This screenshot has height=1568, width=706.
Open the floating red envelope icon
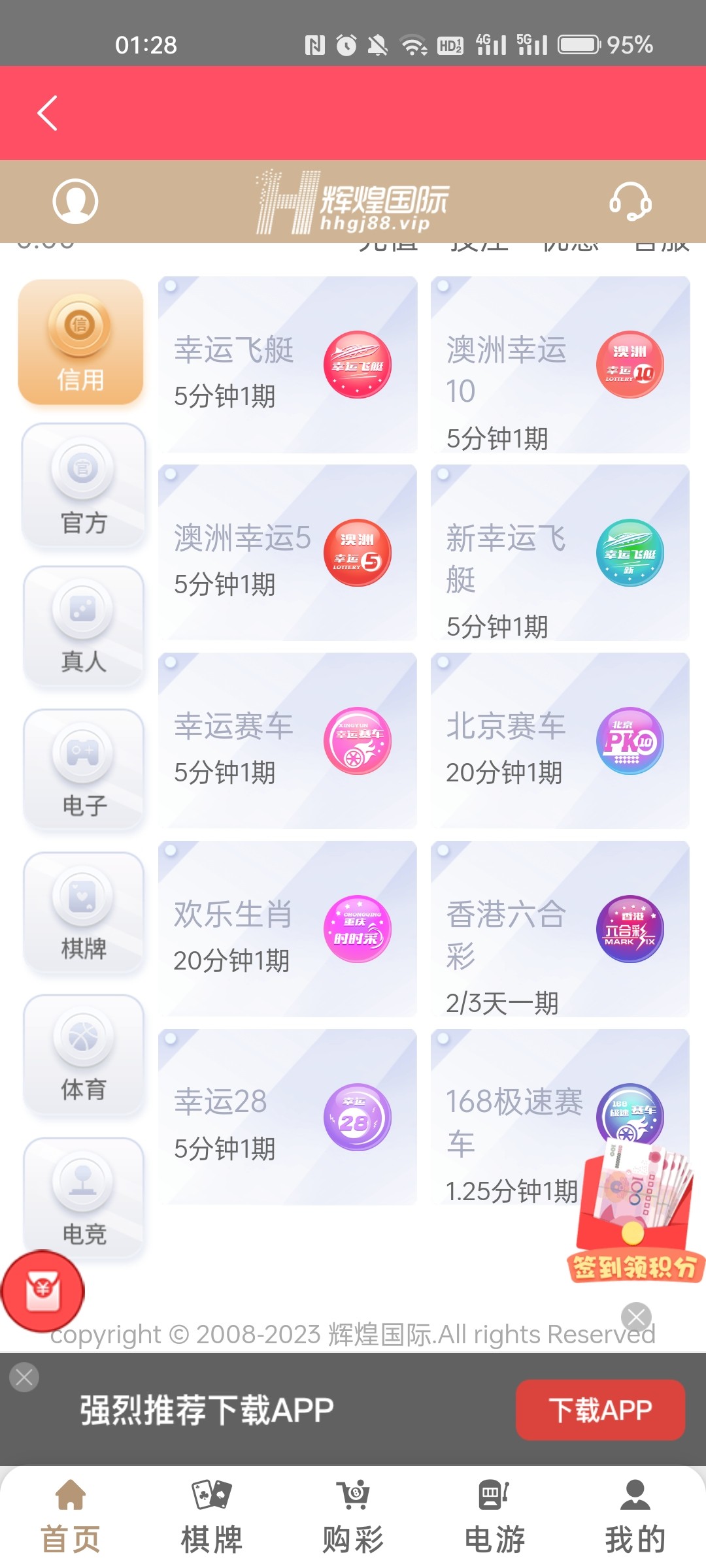click(43, 1291)
